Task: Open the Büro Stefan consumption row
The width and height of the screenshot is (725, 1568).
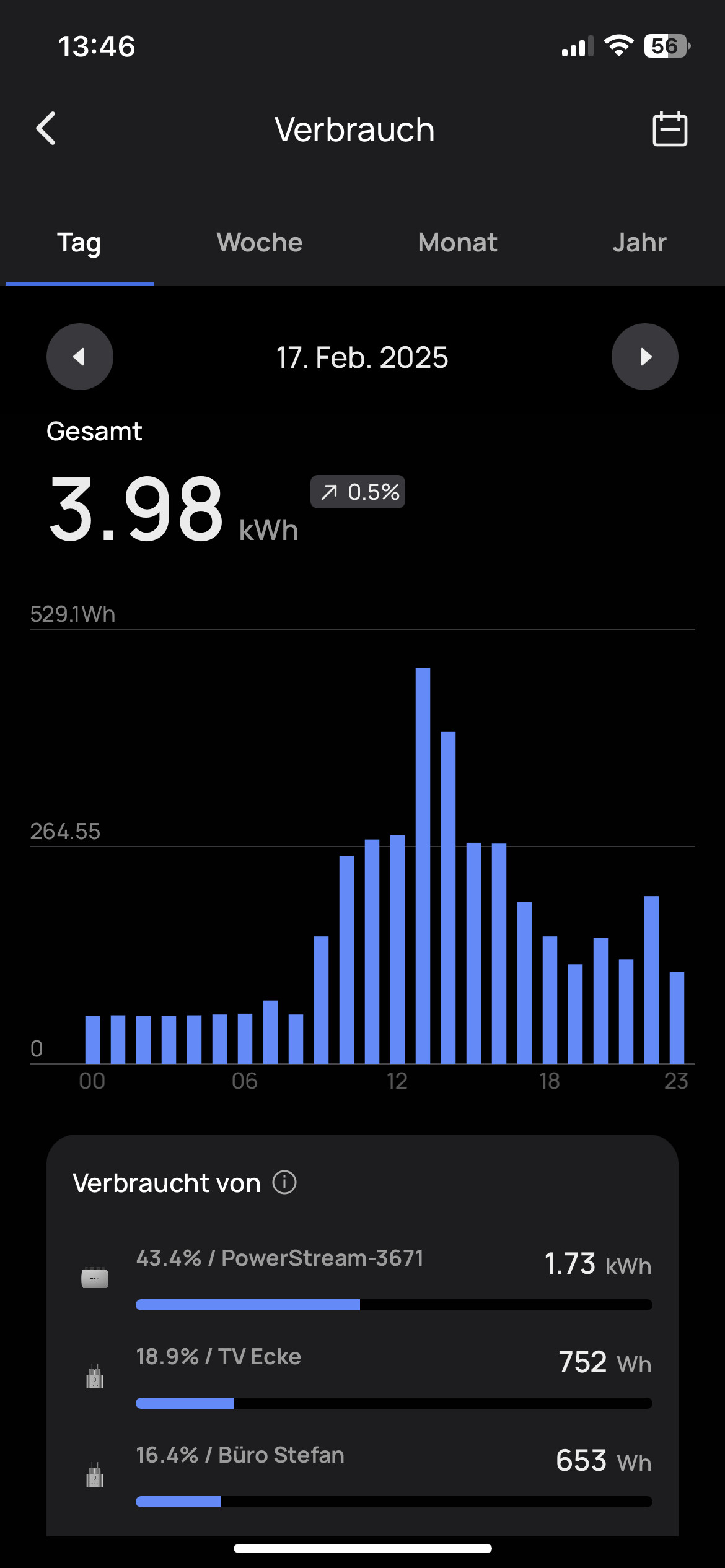Action: pos(362,1474)
